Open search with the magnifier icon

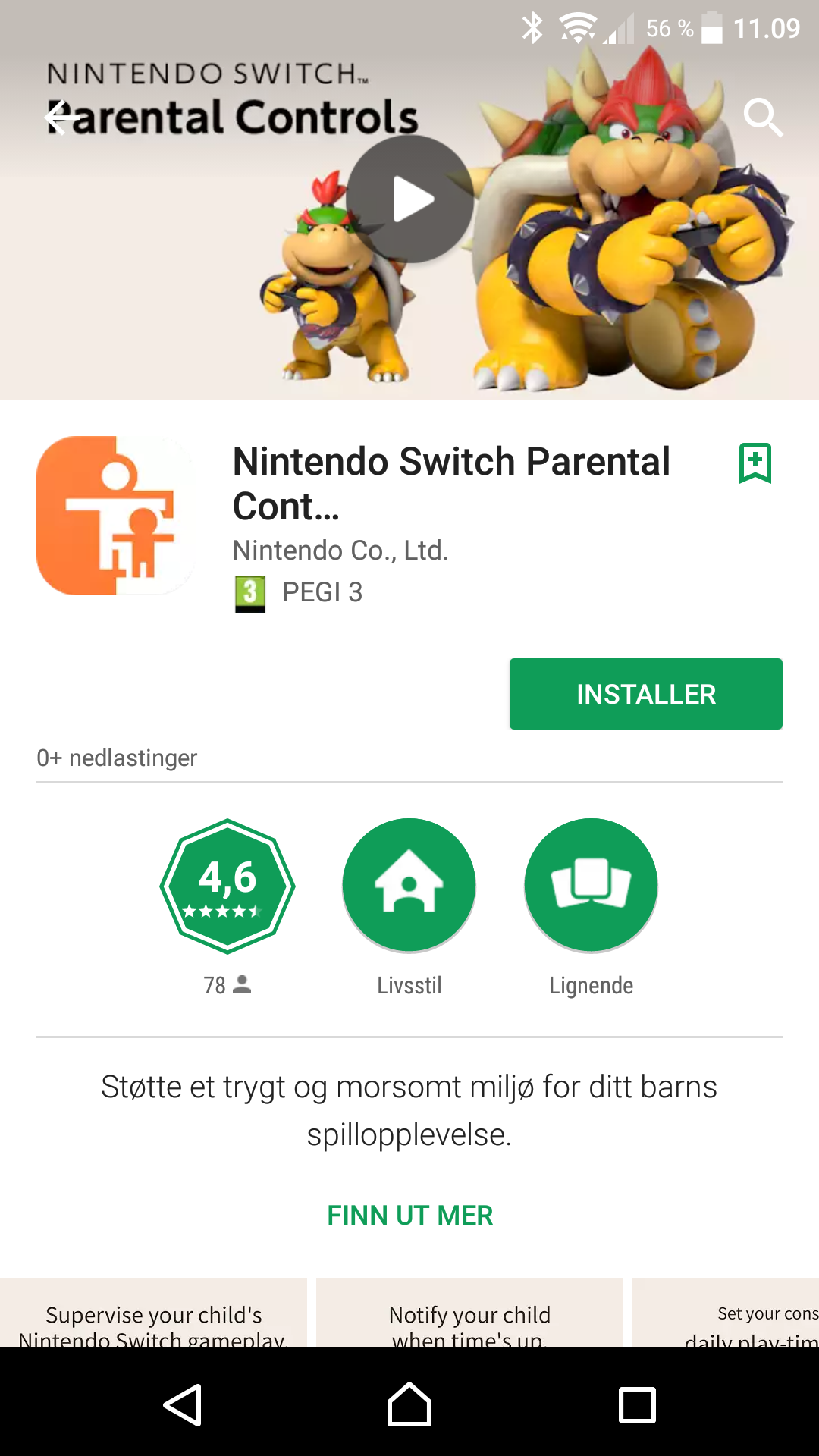point(763,118)
